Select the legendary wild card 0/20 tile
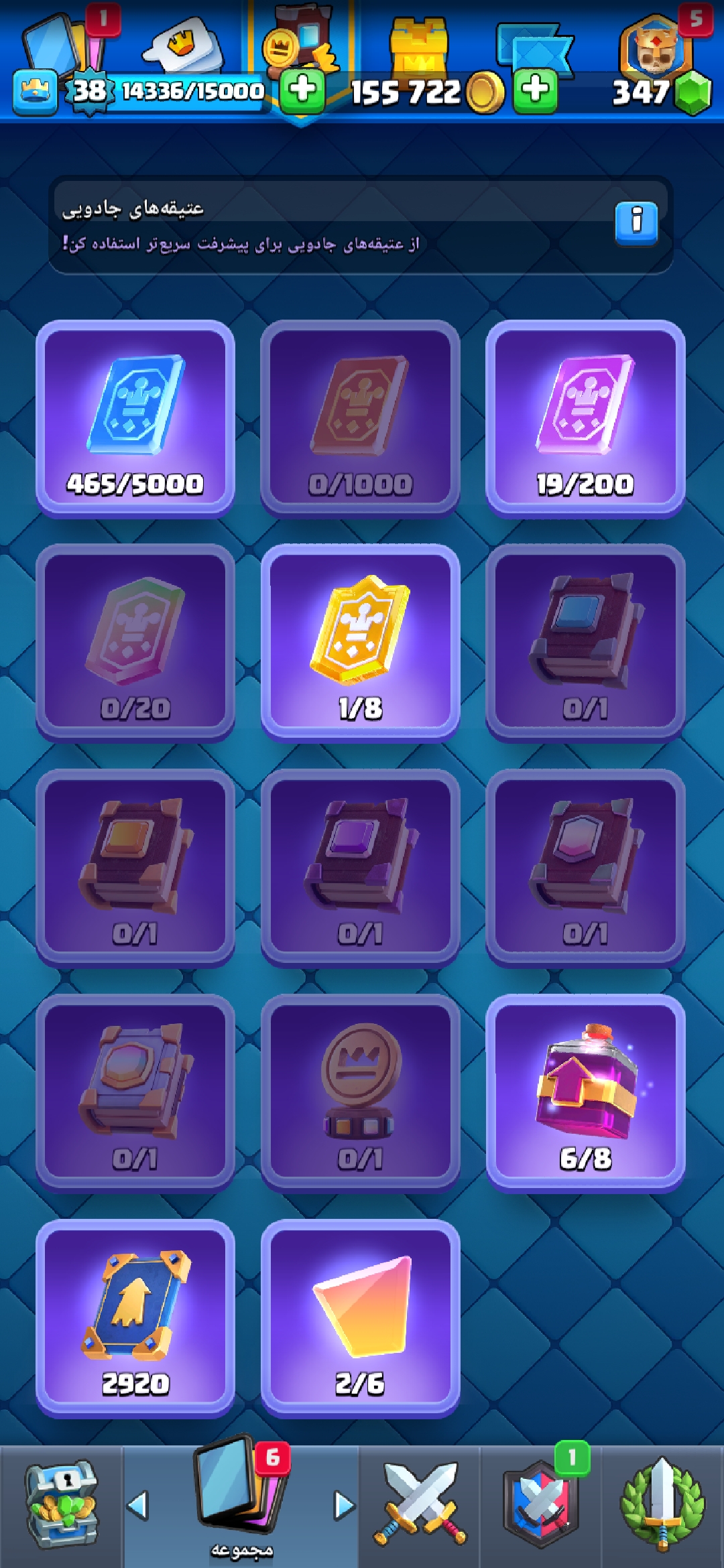Image resolution: width=724 pixels, height=1568 pixels. click(135, 643)
